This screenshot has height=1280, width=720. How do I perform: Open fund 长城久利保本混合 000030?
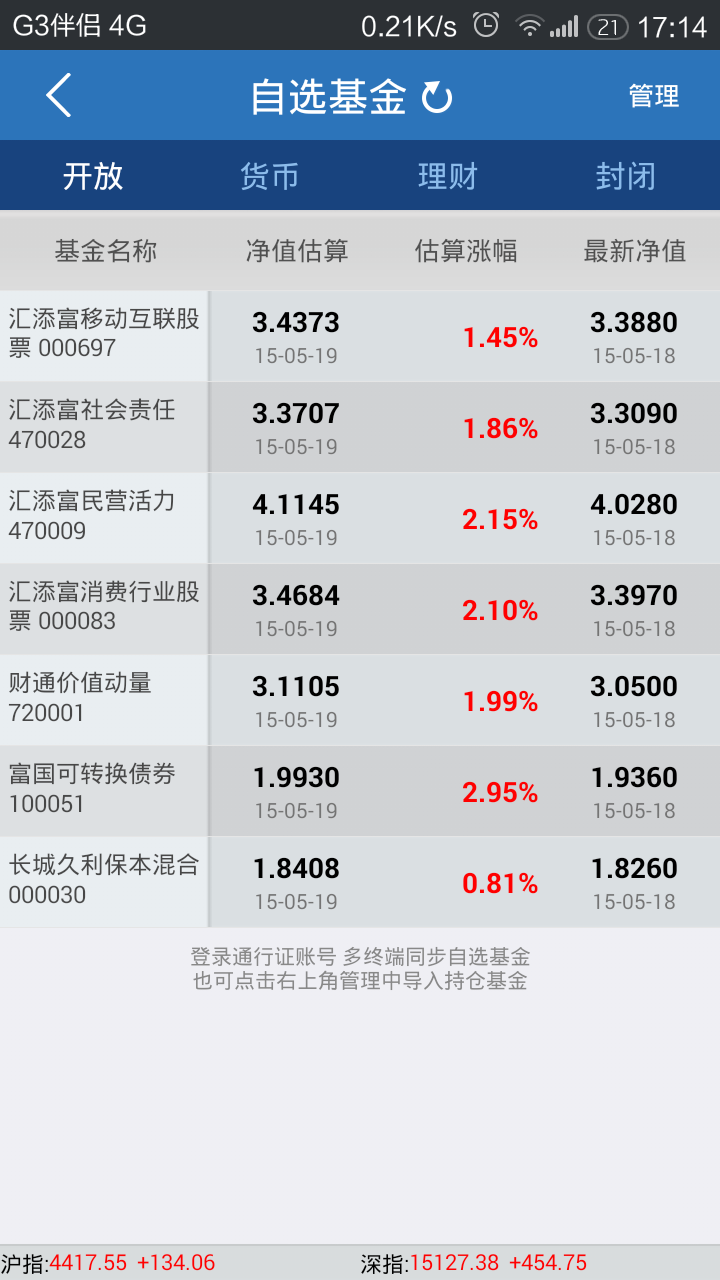[360, 882]
